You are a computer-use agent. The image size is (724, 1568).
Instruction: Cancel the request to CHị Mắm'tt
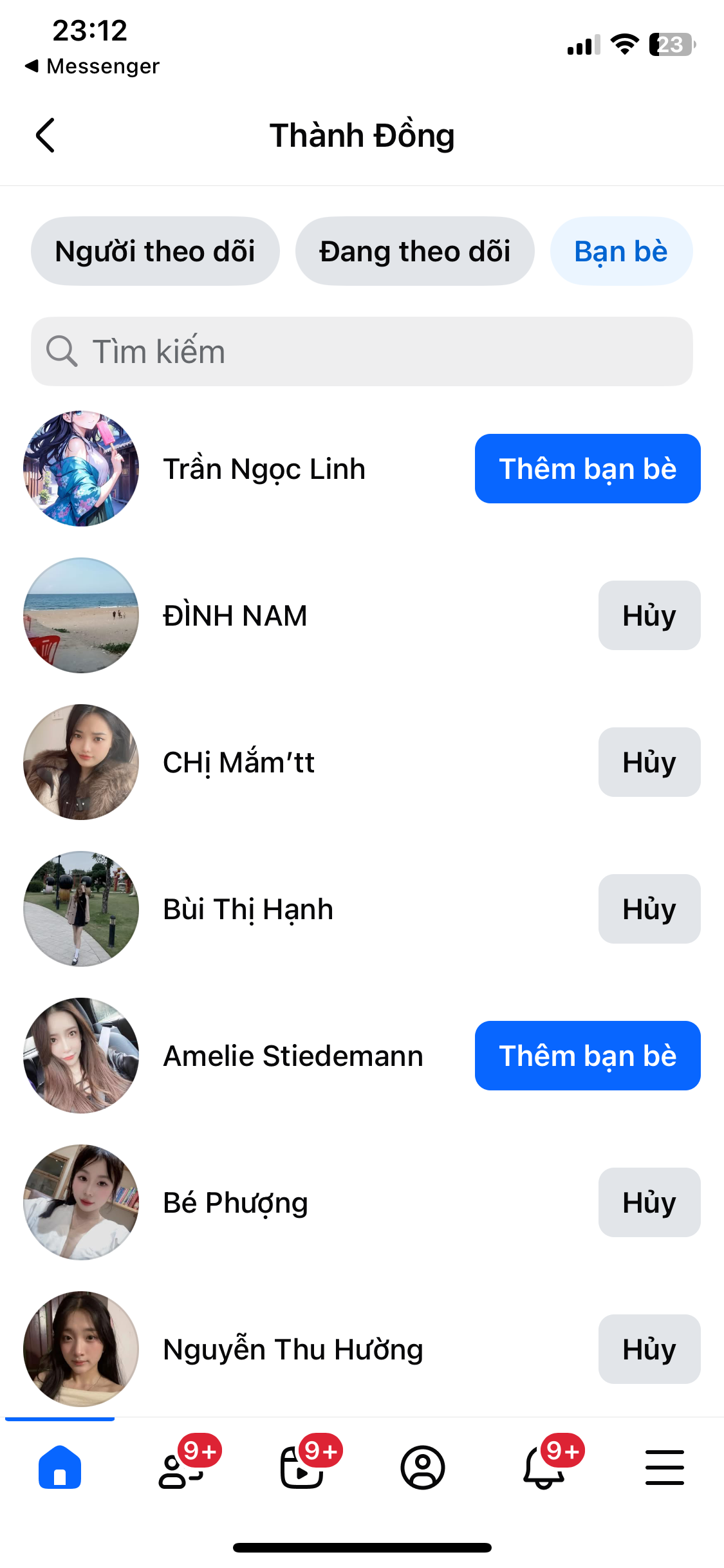pos(649,762)
